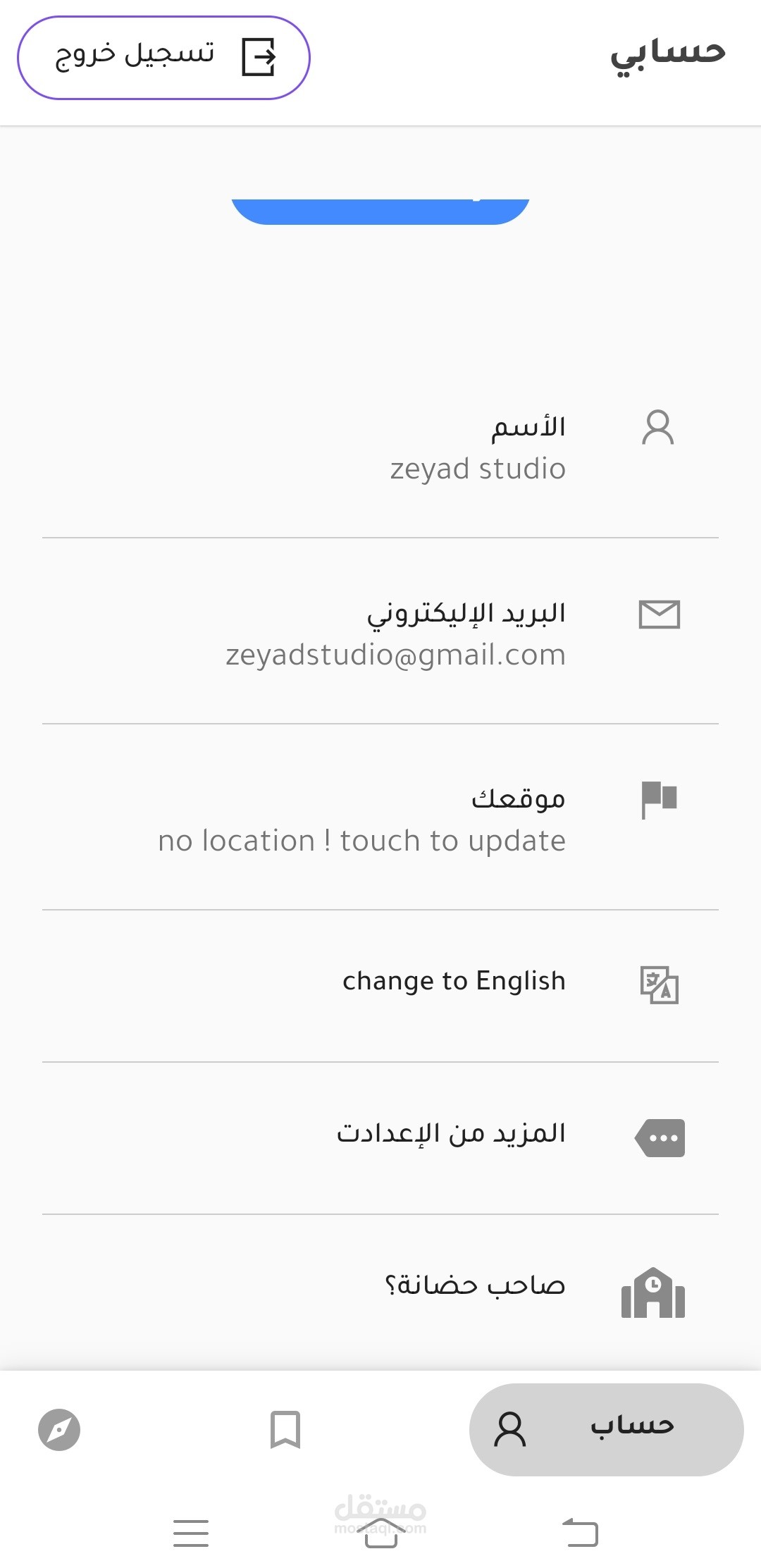Open the system recent apps menu
Image resolution: width=761 pixels, height=1568 pixels.
click(x=191, y=1532)
